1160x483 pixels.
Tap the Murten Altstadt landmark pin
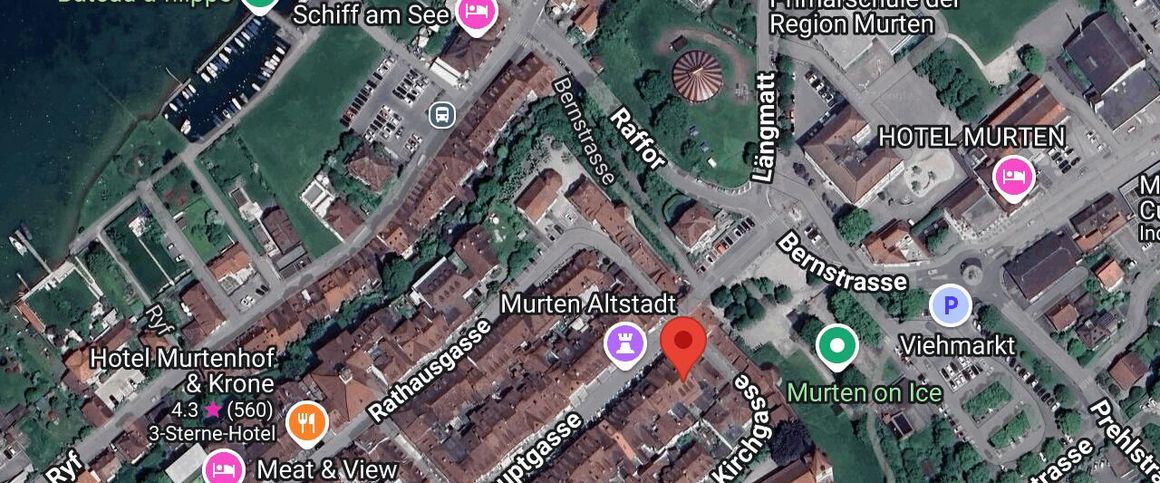point(626,344)
